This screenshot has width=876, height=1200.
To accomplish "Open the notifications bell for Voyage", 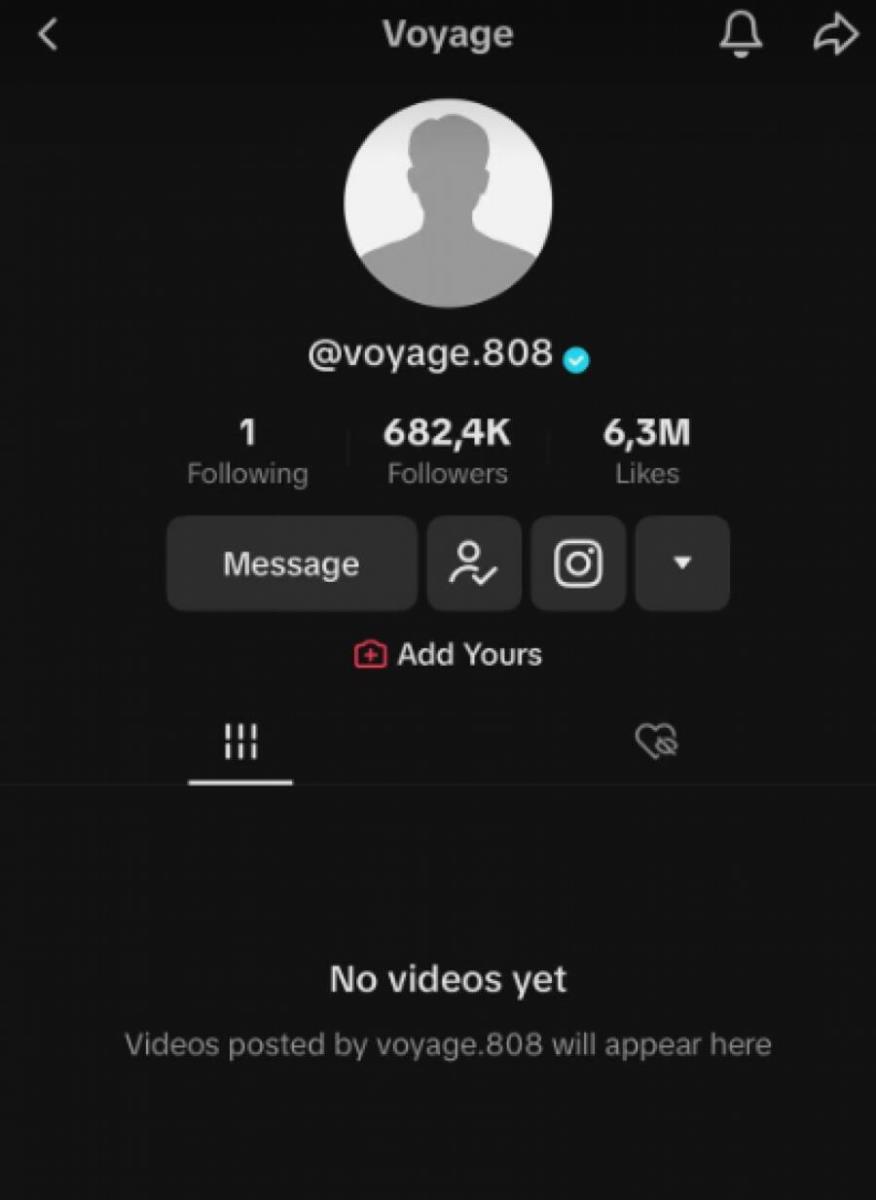I will (741, 36).
